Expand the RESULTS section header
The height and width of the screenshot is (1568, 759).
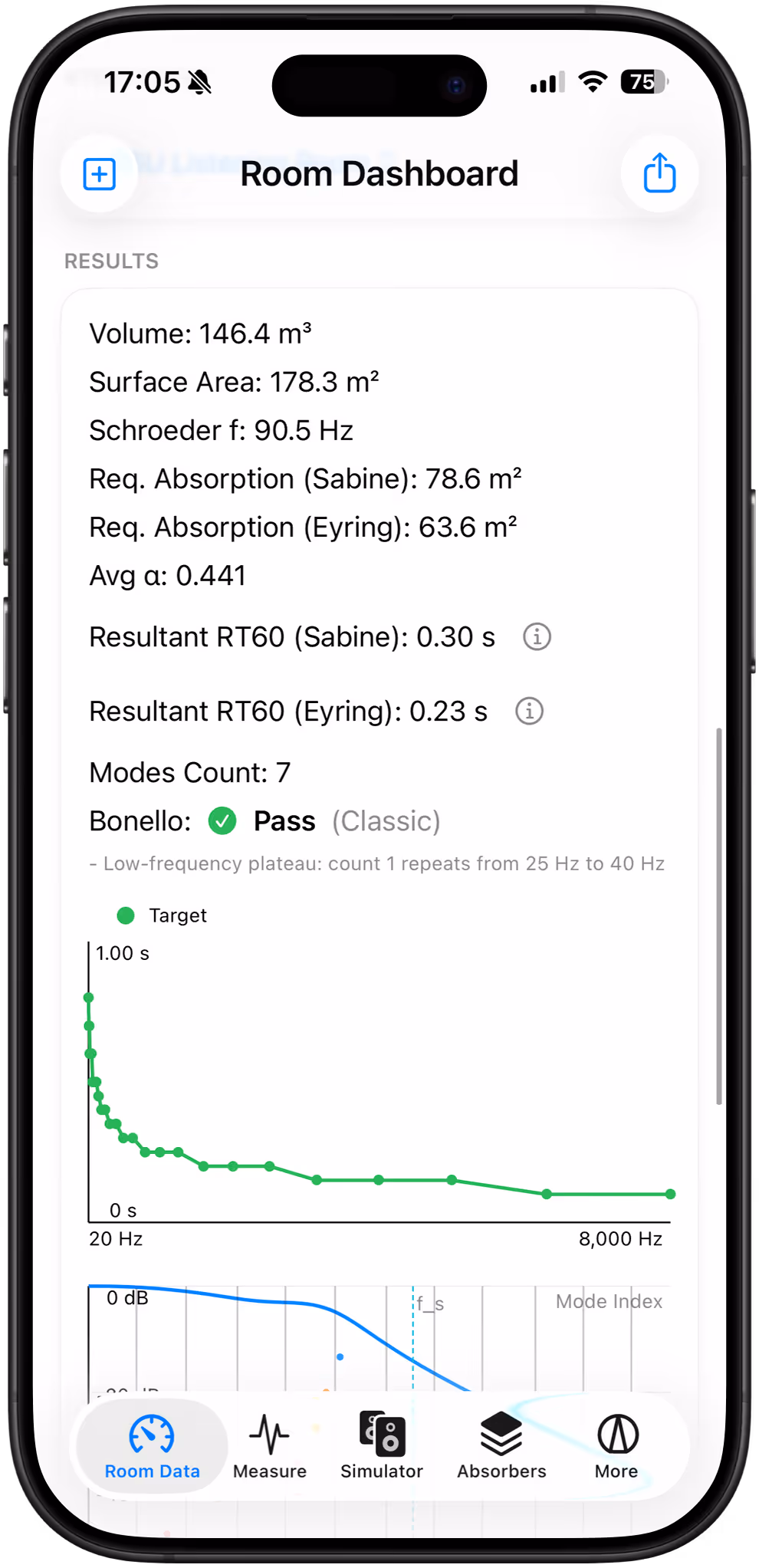[111, 261]
